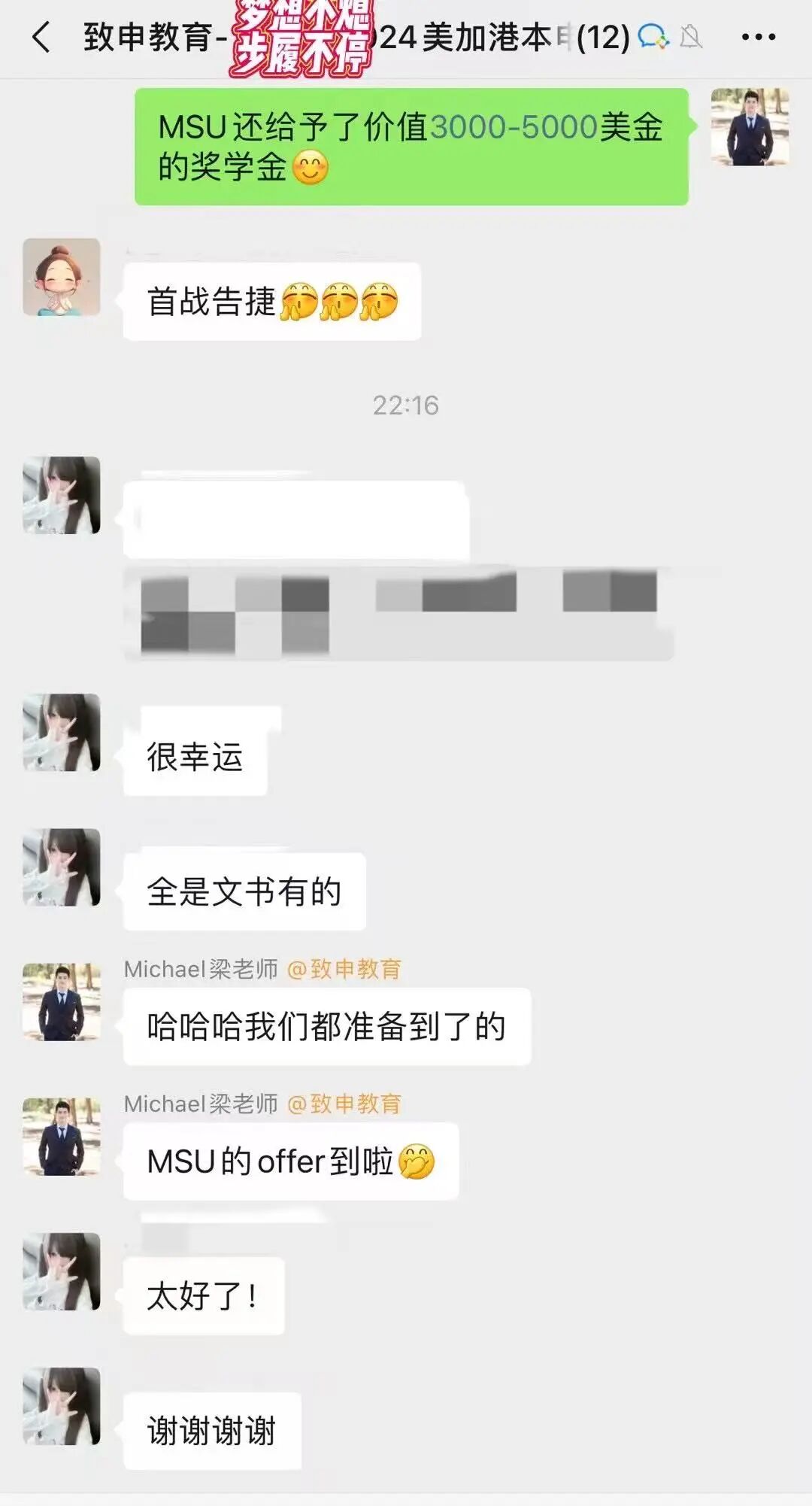The image size is (812, 1506).
Task: Open avatar next to the 很幸运 message
Action: 62,732
